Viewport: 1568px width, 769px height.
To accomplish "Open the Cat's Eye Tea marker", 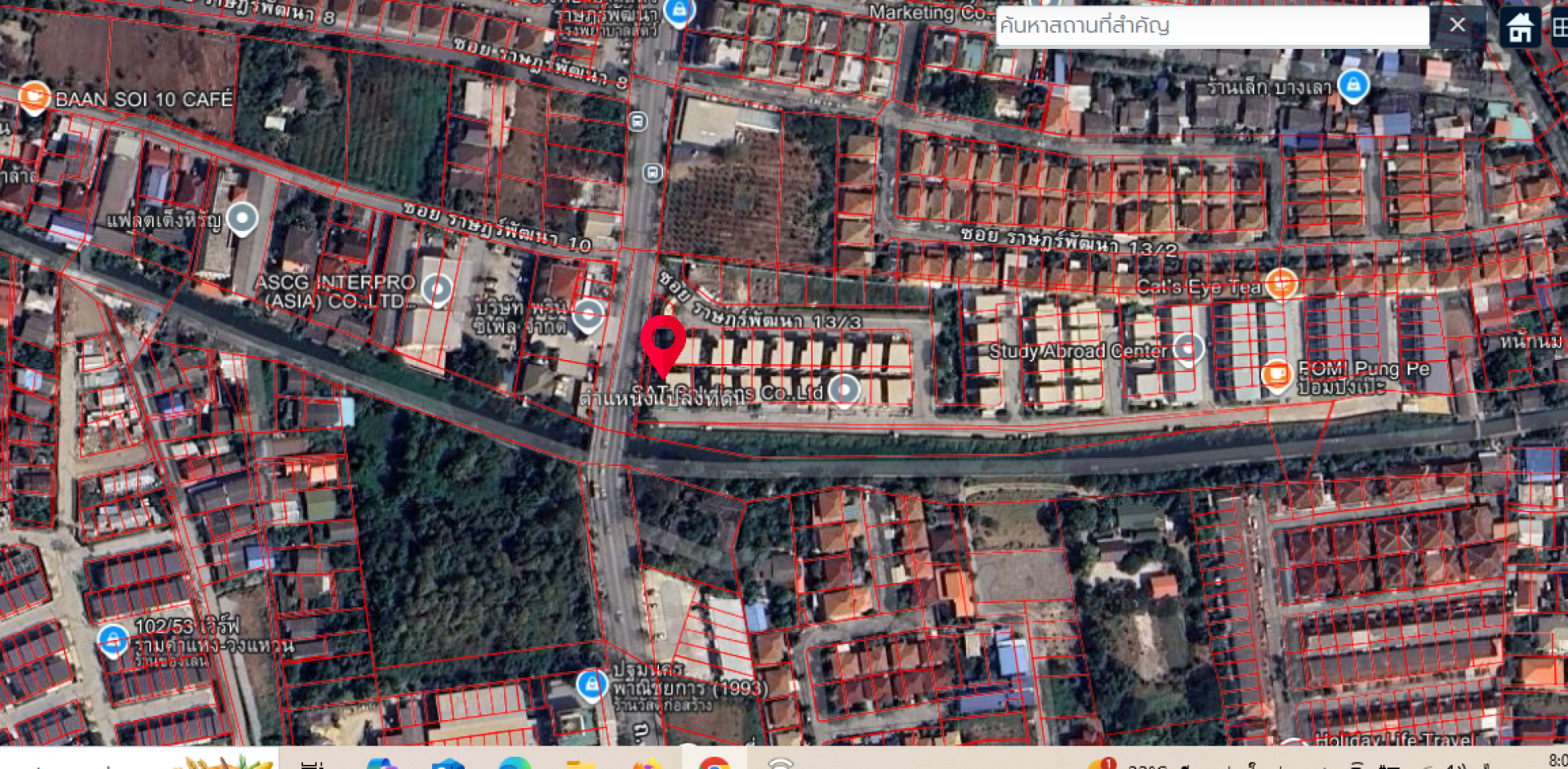I will click(x=1281, y=283).
